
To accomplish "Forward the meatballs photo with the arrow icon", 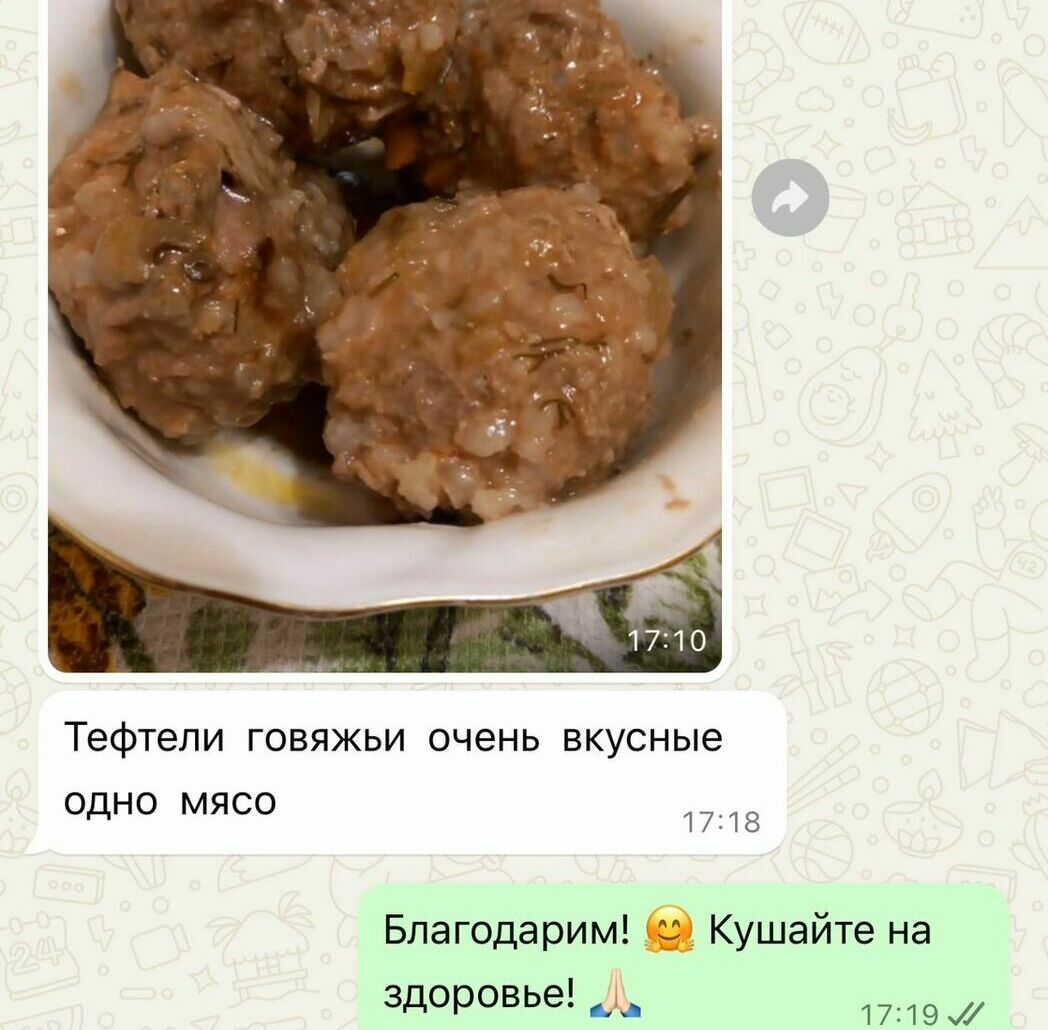I will pos(790,198).
